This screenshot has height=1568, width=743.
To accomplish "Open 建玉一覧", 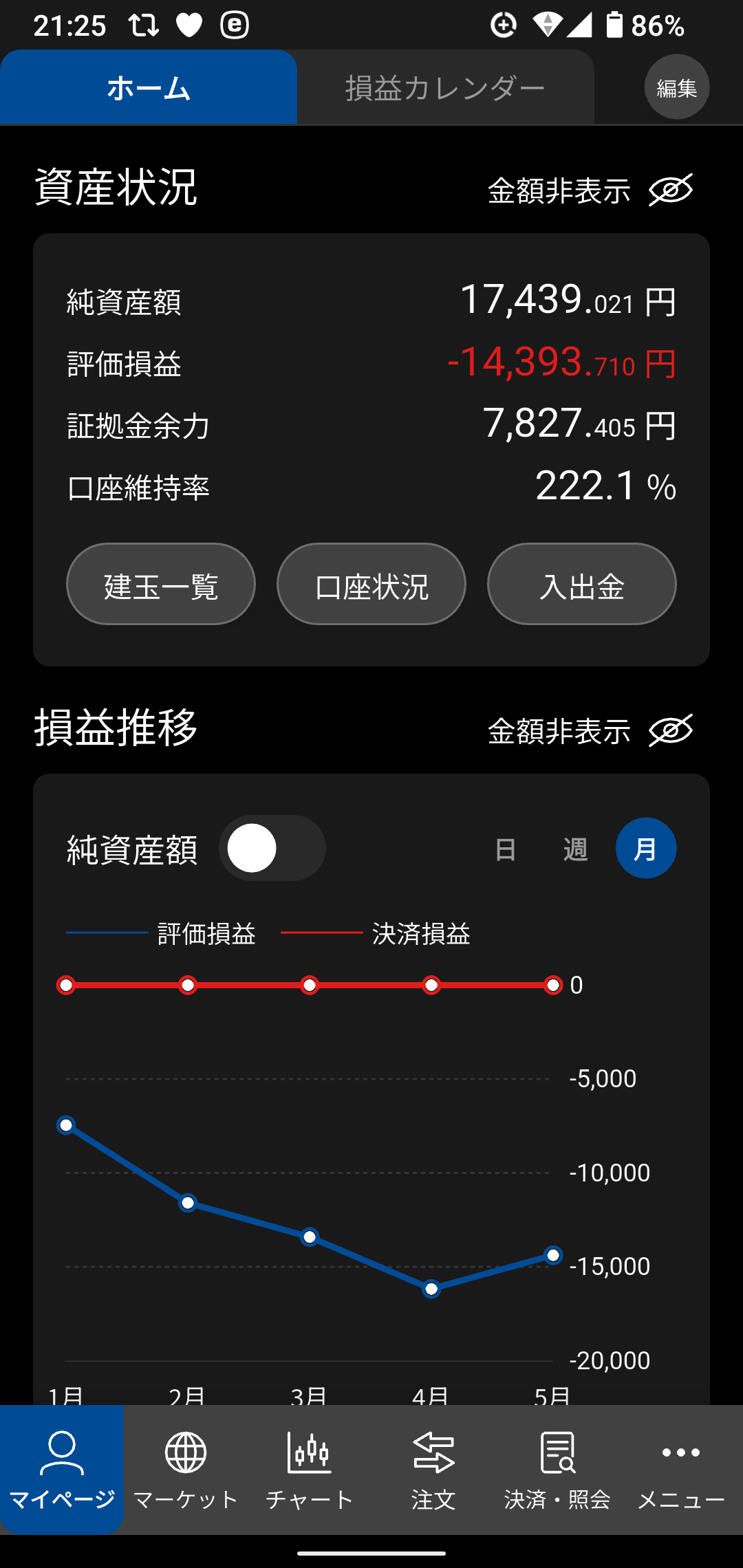I will click(161, 585).
